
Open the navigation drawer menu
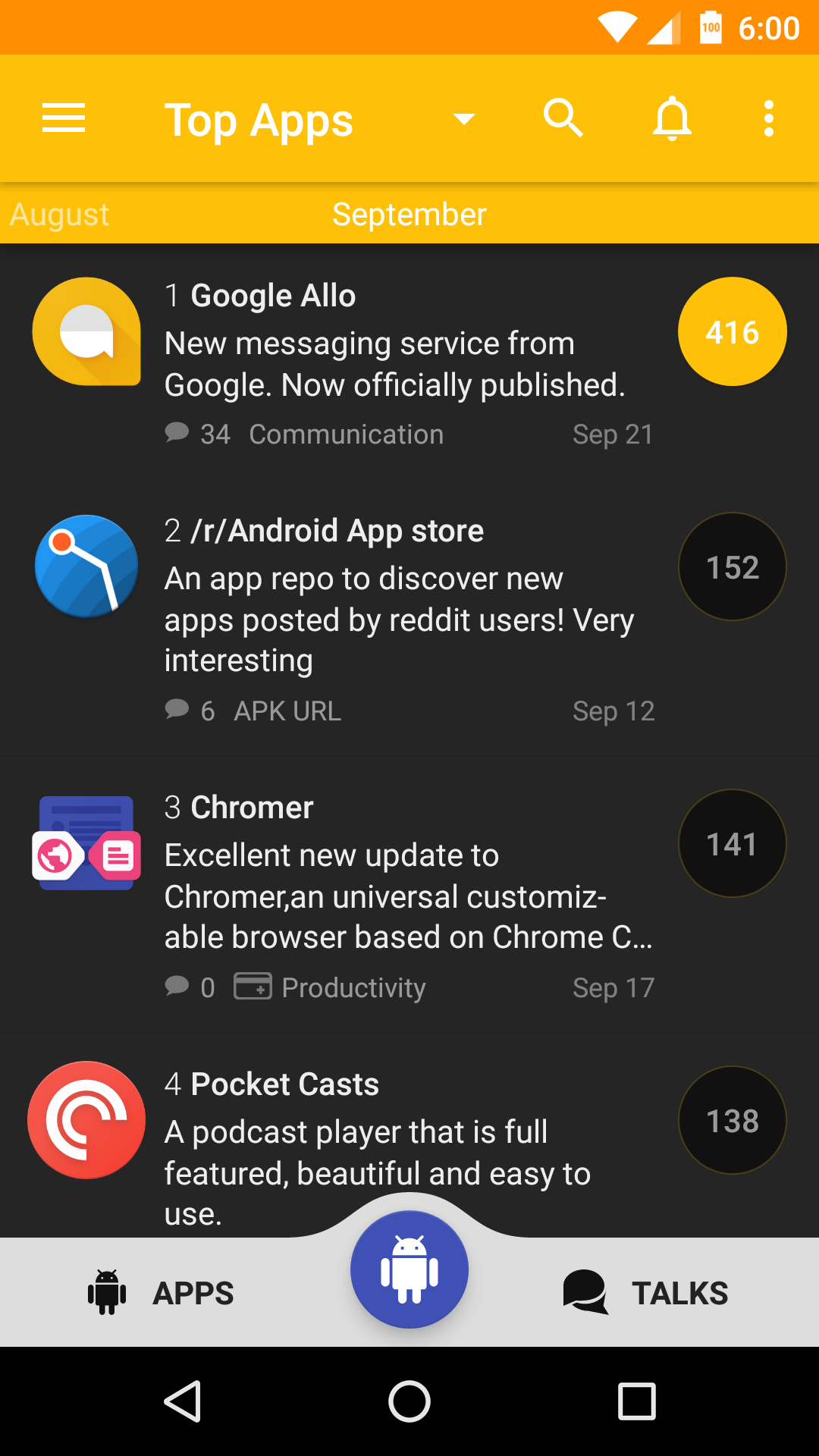pos(63,118)
